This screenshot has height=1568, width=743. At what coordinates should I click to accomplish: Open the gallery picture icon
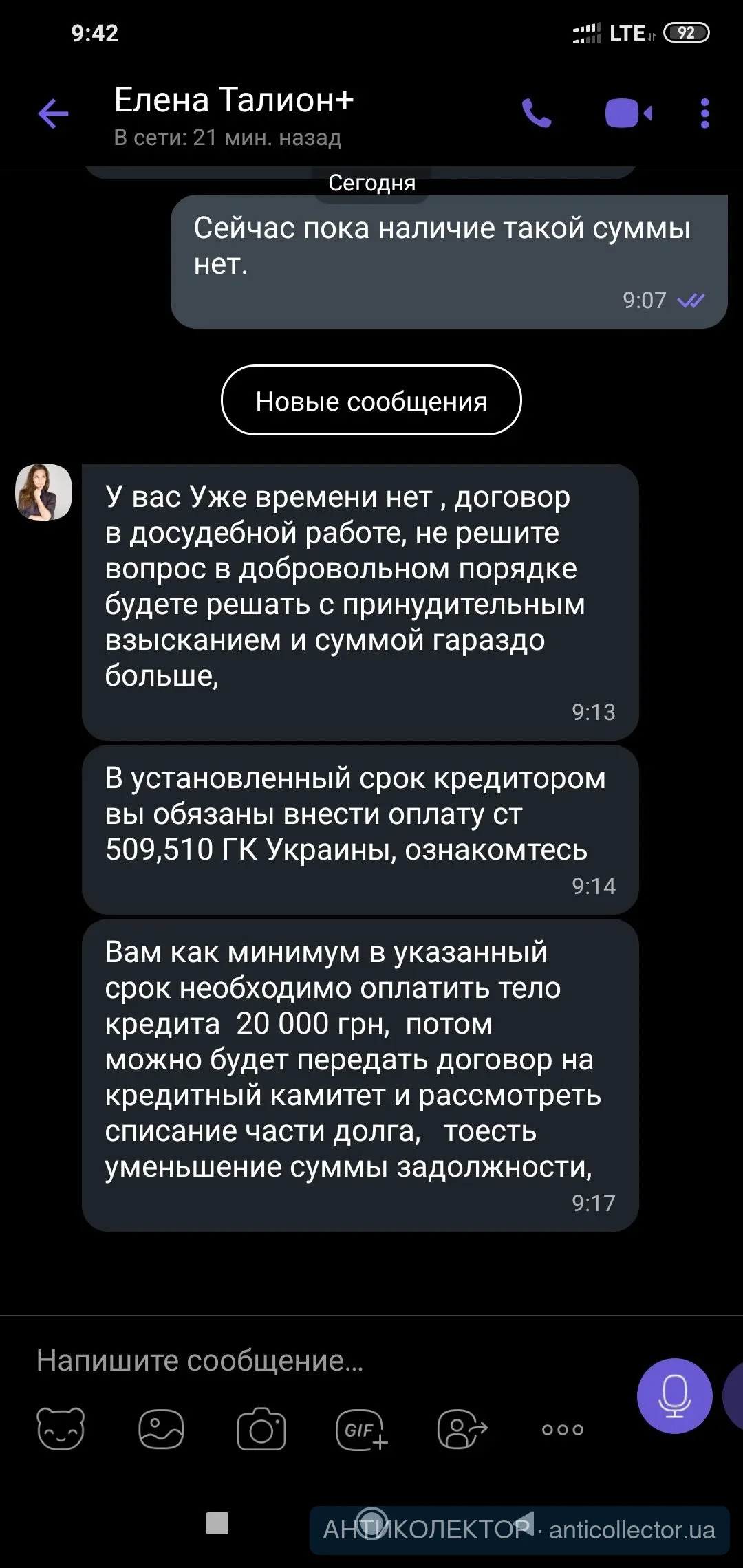click(x=161, y=1429)
